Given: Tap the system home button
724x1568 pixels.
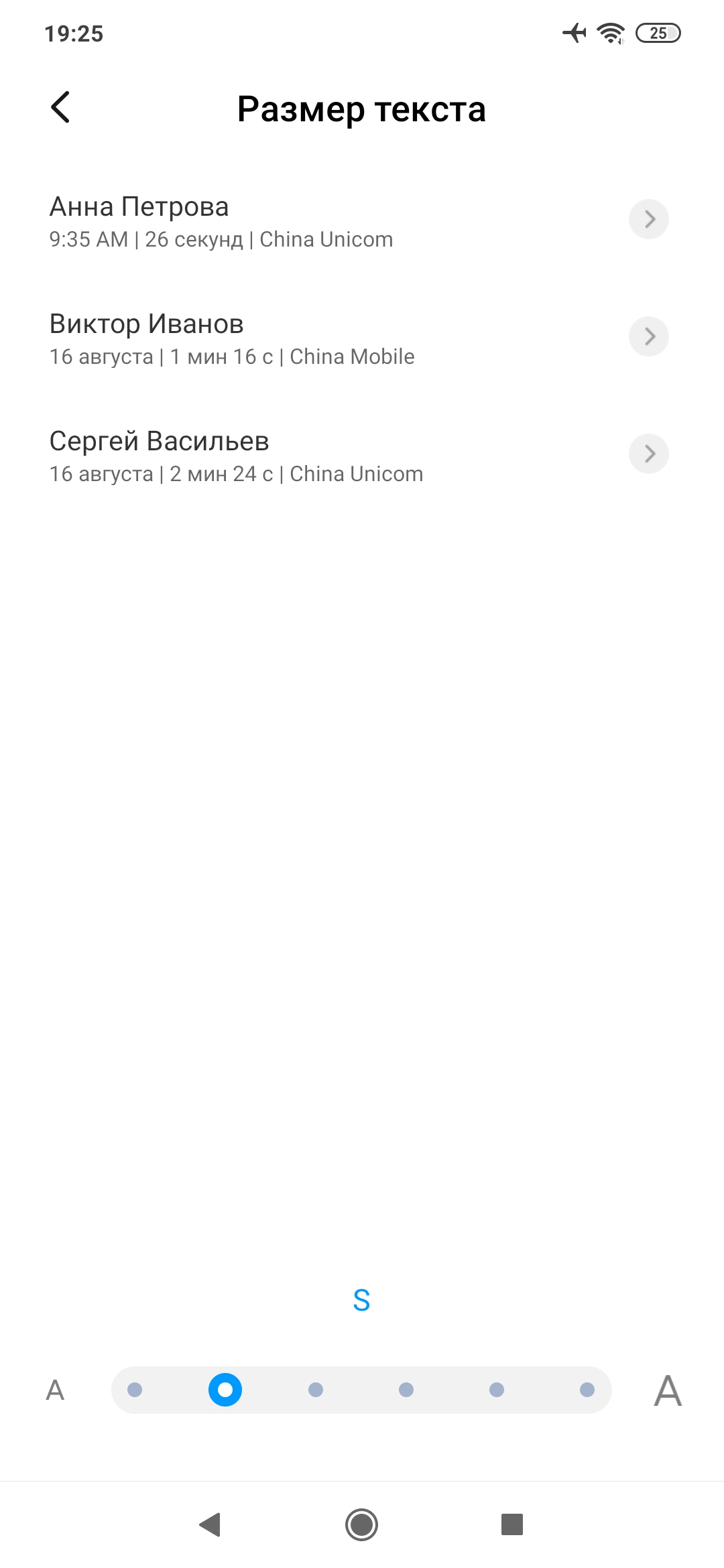Looking at the screenshot, I should click(x=362, y=1524).
